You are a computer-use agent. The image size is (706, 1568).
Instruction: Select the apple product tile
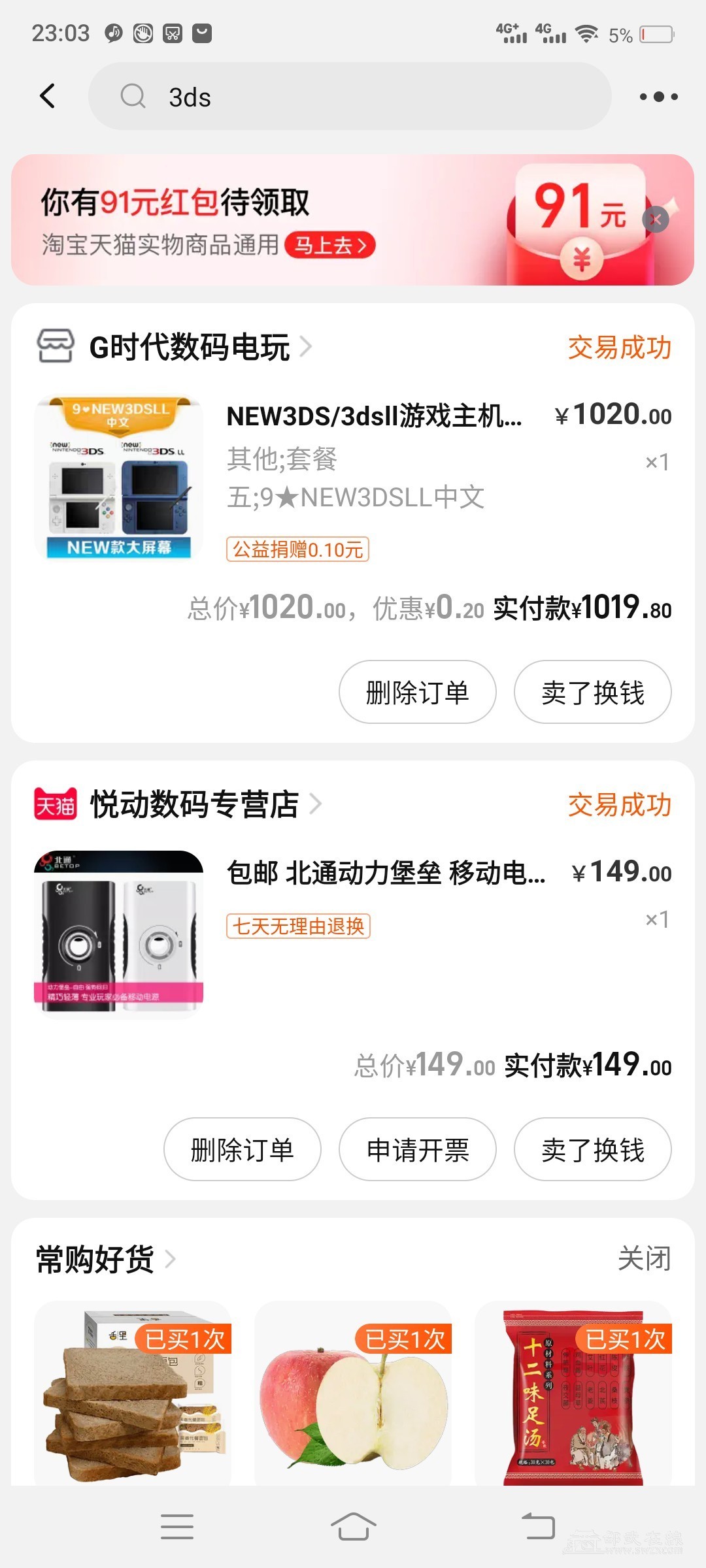coord(353,1395)
